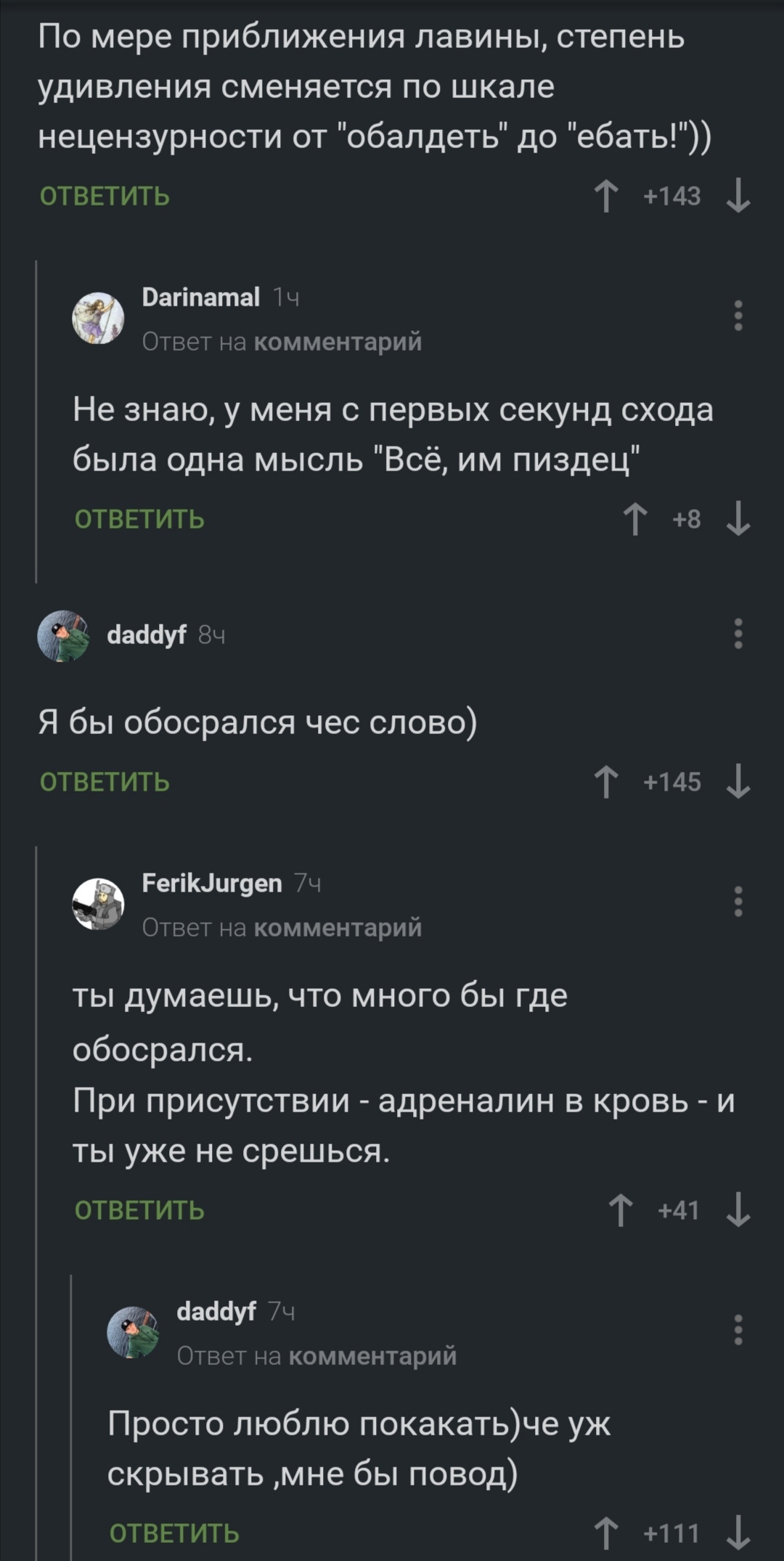Image resolution: width=784 pixels, height=1561 pixels.
Task: Open overflow menu on FerikJurgen's comment
Action: pos(738,901)
